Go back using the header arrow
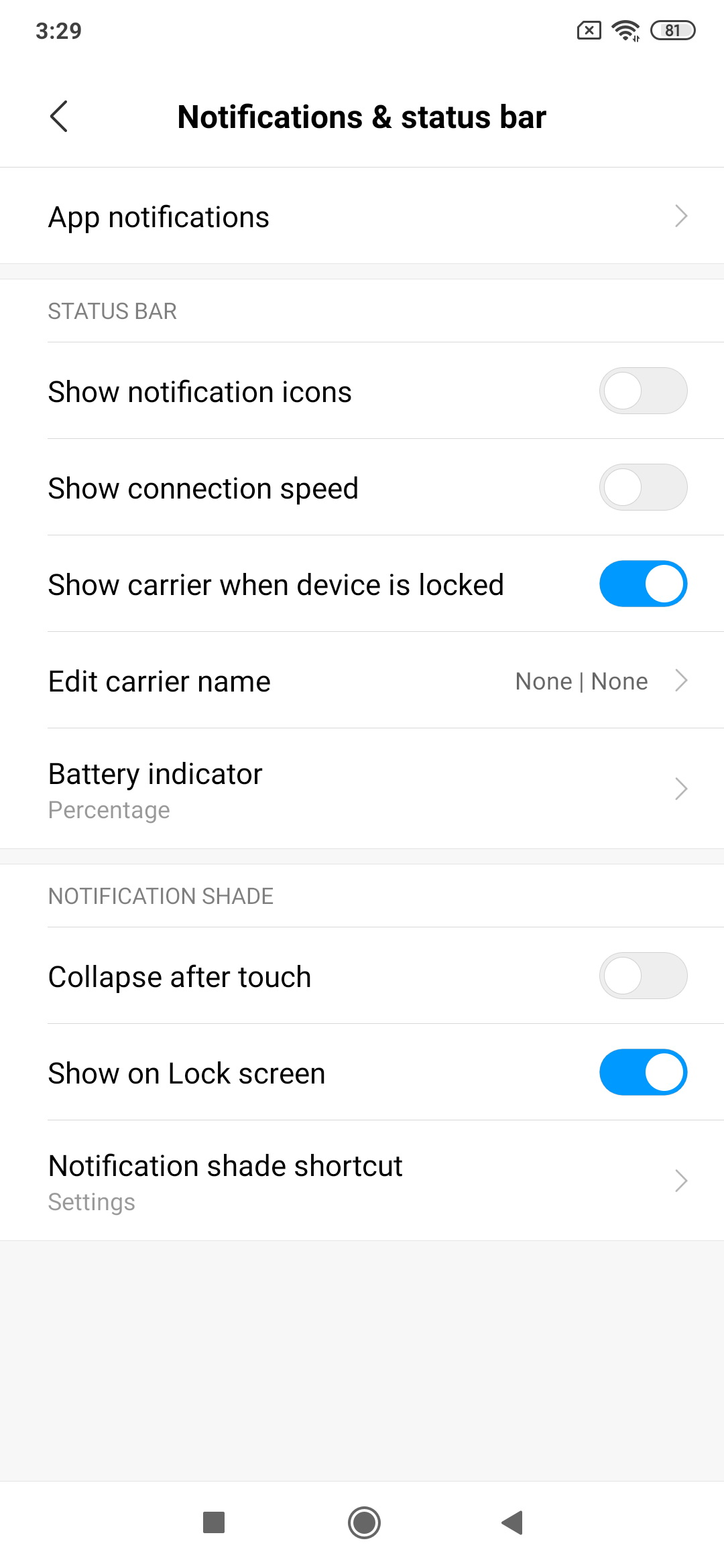 pos(59,117)
